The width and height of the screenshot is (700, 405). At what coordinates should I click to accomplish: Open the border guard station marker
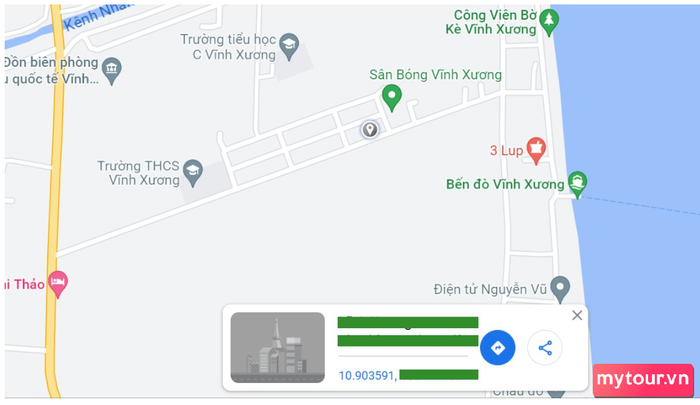[x=112, y=69]
